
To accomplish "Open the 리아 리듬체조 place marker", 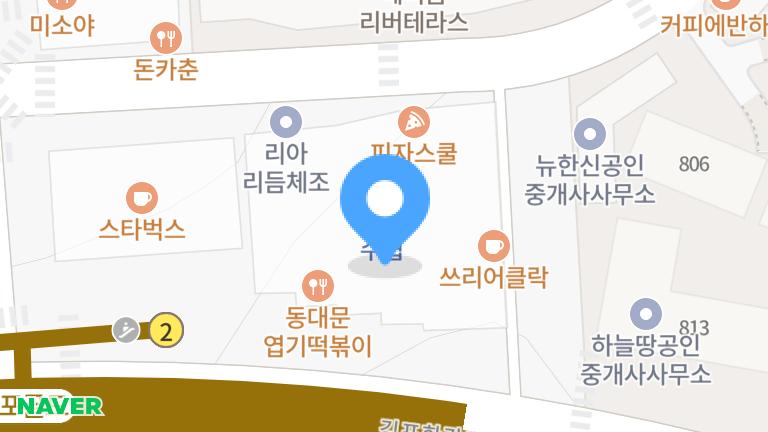I will (286, 122).
